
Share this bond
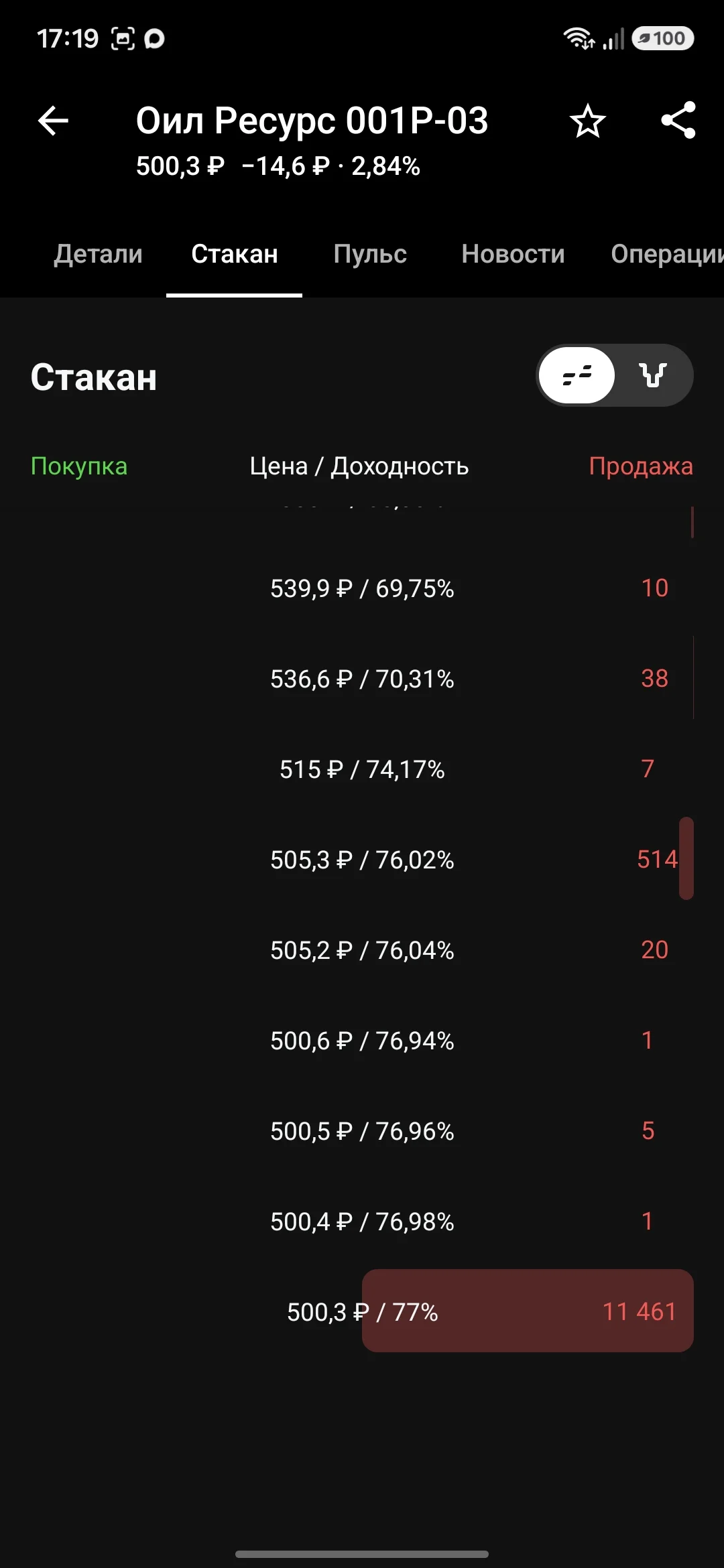(678, 121)
